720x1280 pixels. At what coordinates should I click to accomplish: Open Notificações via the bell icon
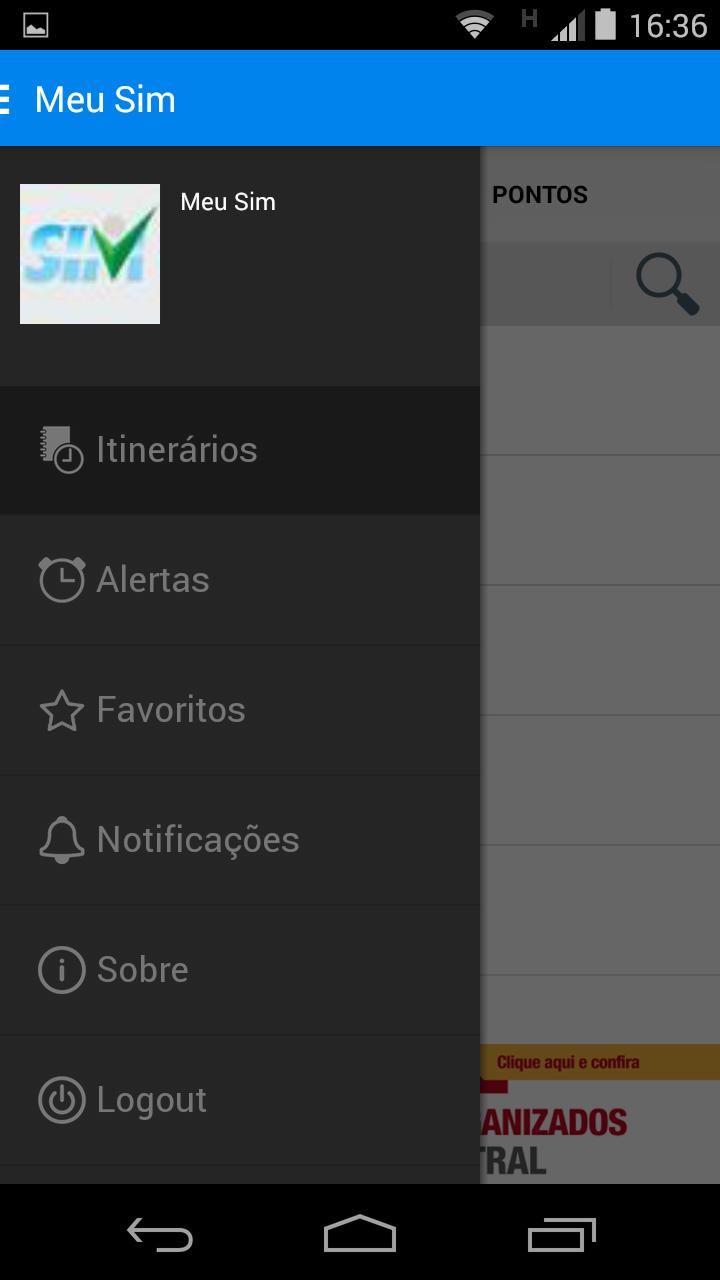60,840
